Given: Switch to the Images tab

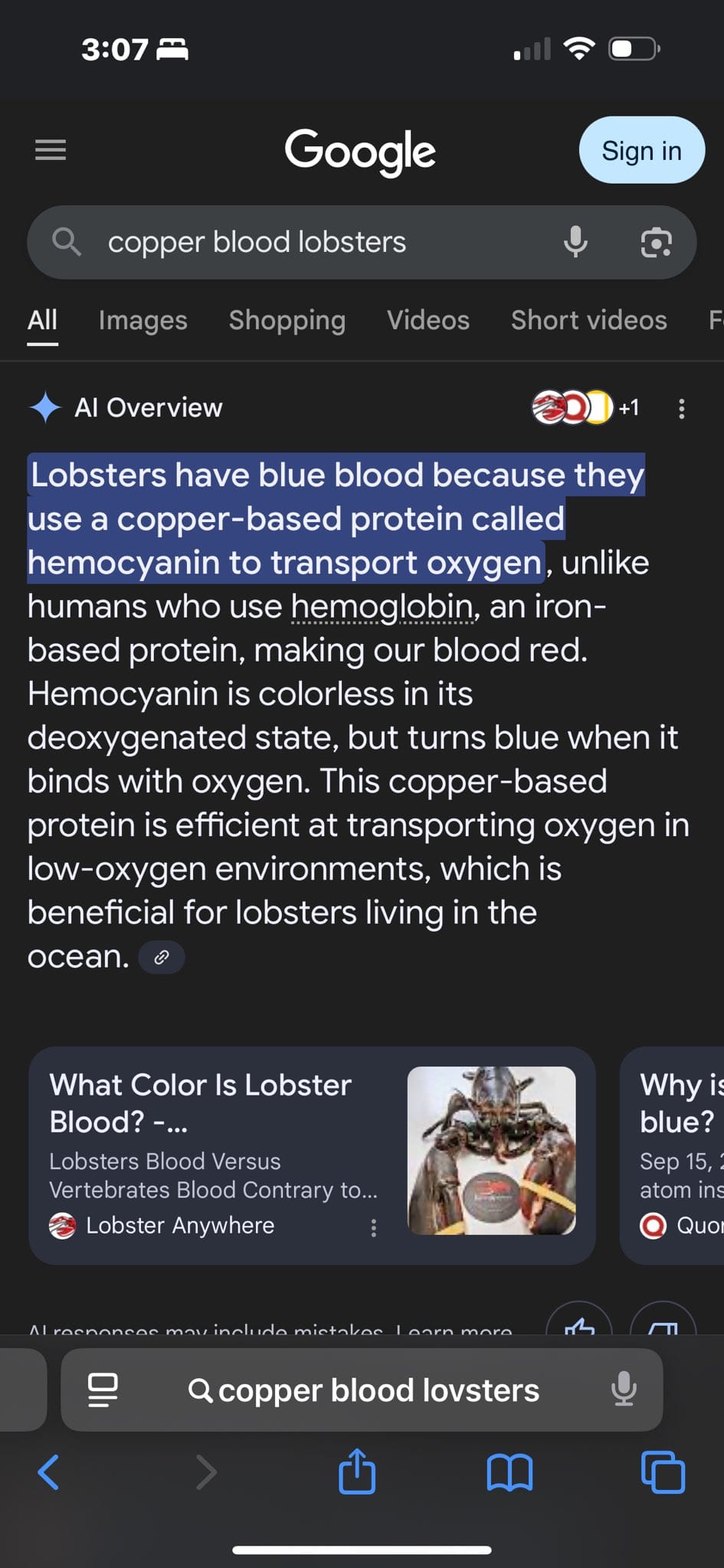Looking at the screenshot, I should [143, 320].
